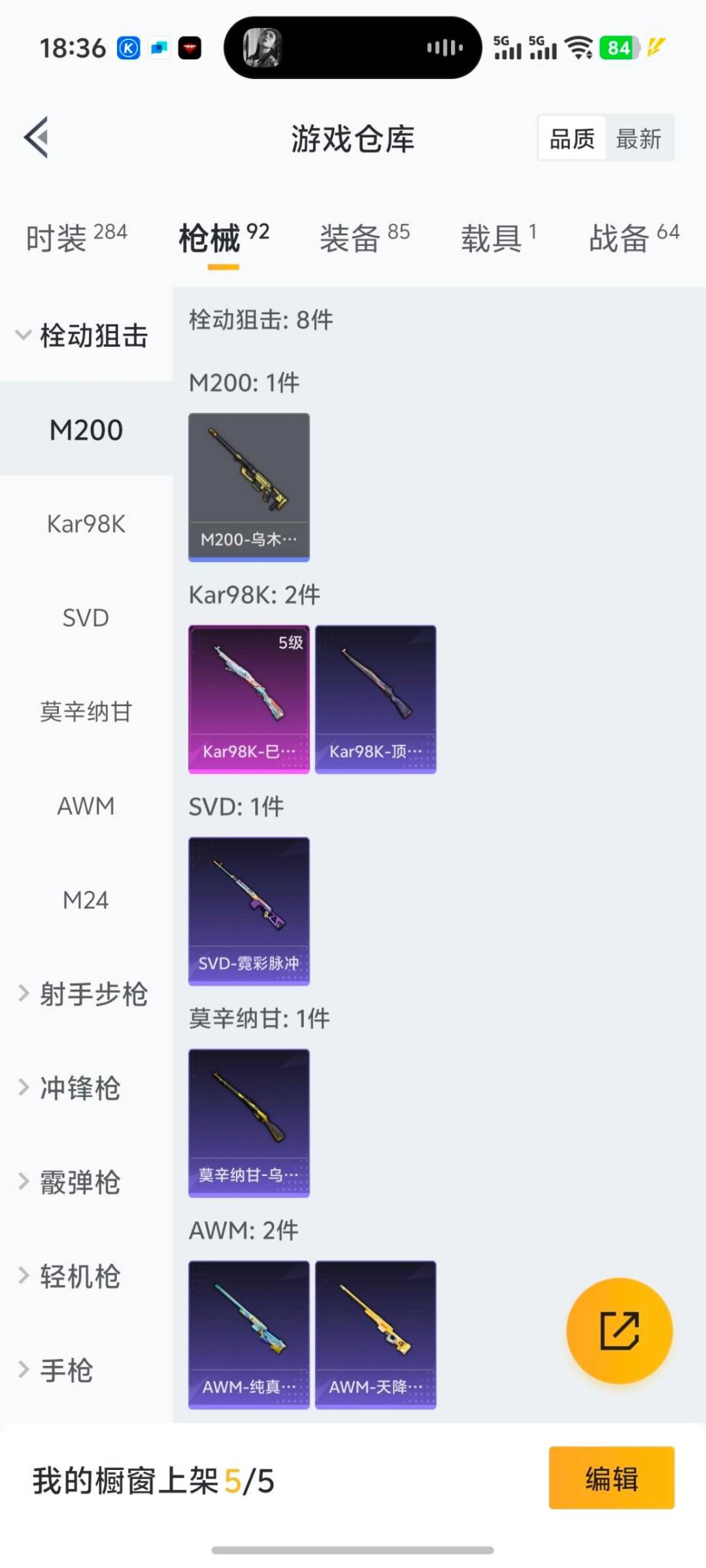Screen dimensions: 706x1568
Task: Jump to M24 in the side list
Action: (x=86, y=900)
